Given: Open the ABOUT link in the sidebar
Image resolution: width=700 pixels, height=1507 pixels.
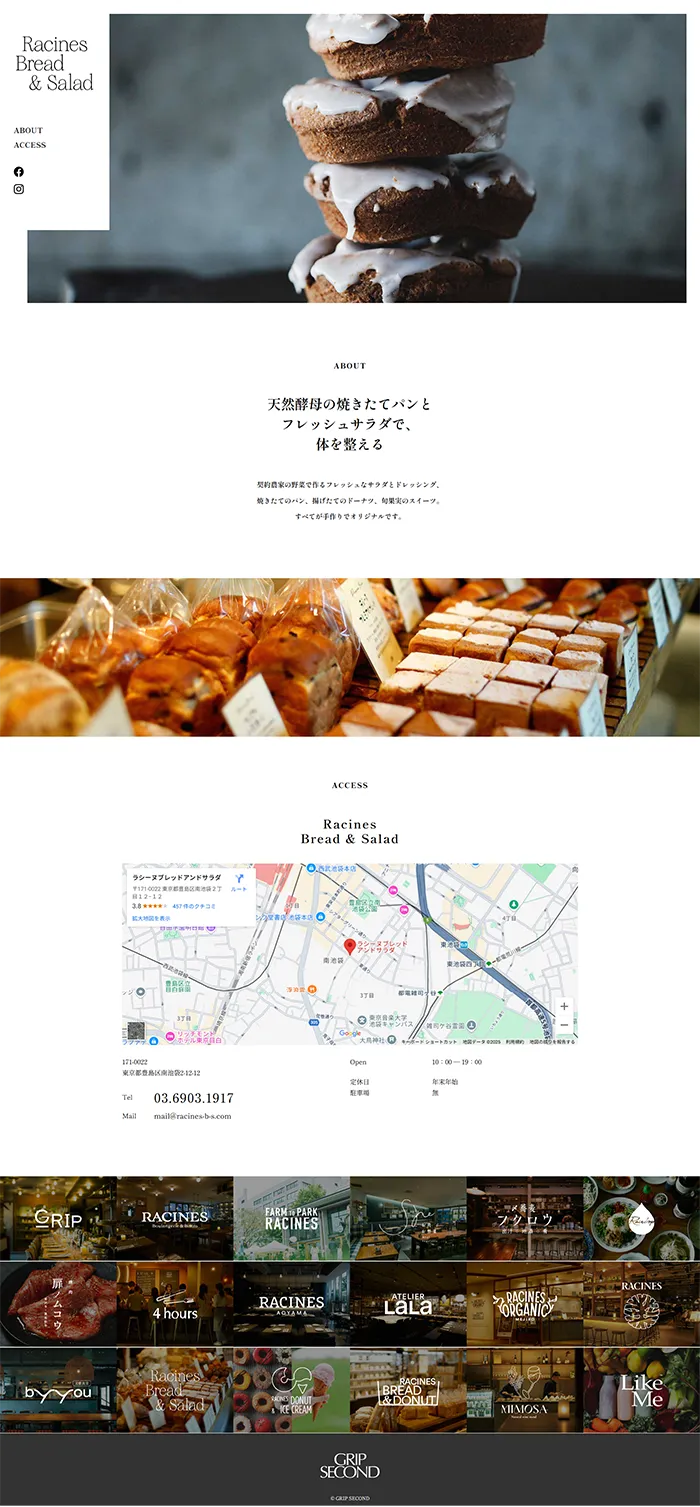Looking at the screenshot, I should pyautogui.click(x=28, y=130).
